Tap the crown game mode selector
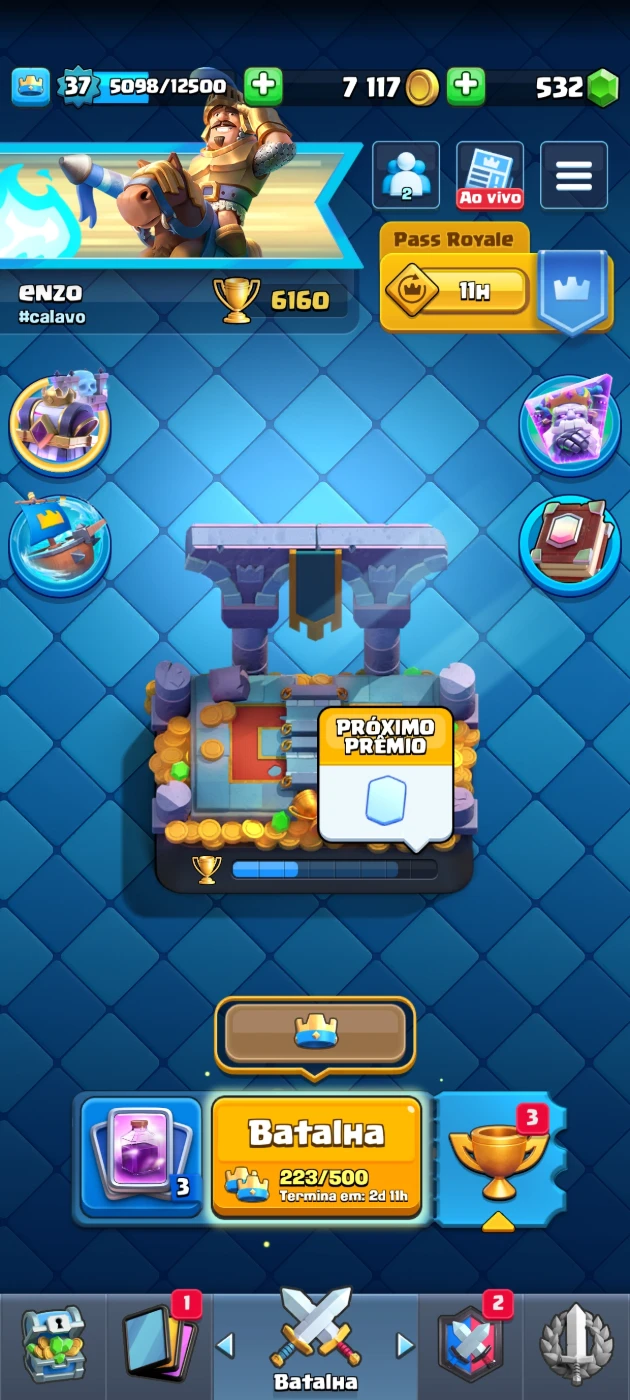 (315, 1033)
